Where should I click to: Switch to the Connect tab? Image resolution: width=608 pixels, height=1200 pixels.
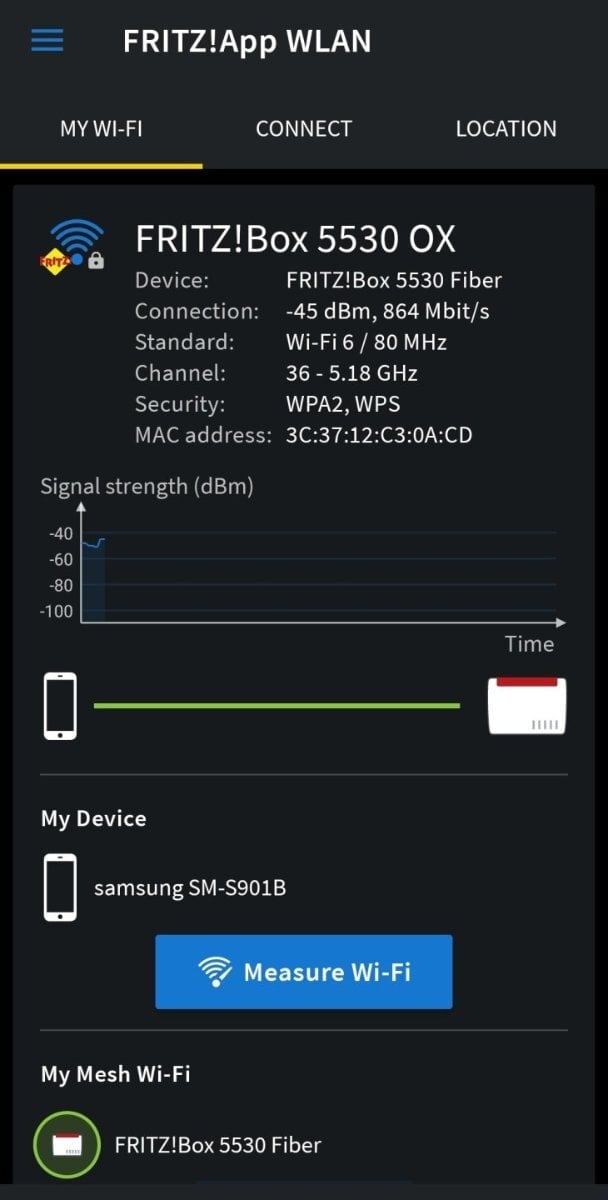[304, 129]
